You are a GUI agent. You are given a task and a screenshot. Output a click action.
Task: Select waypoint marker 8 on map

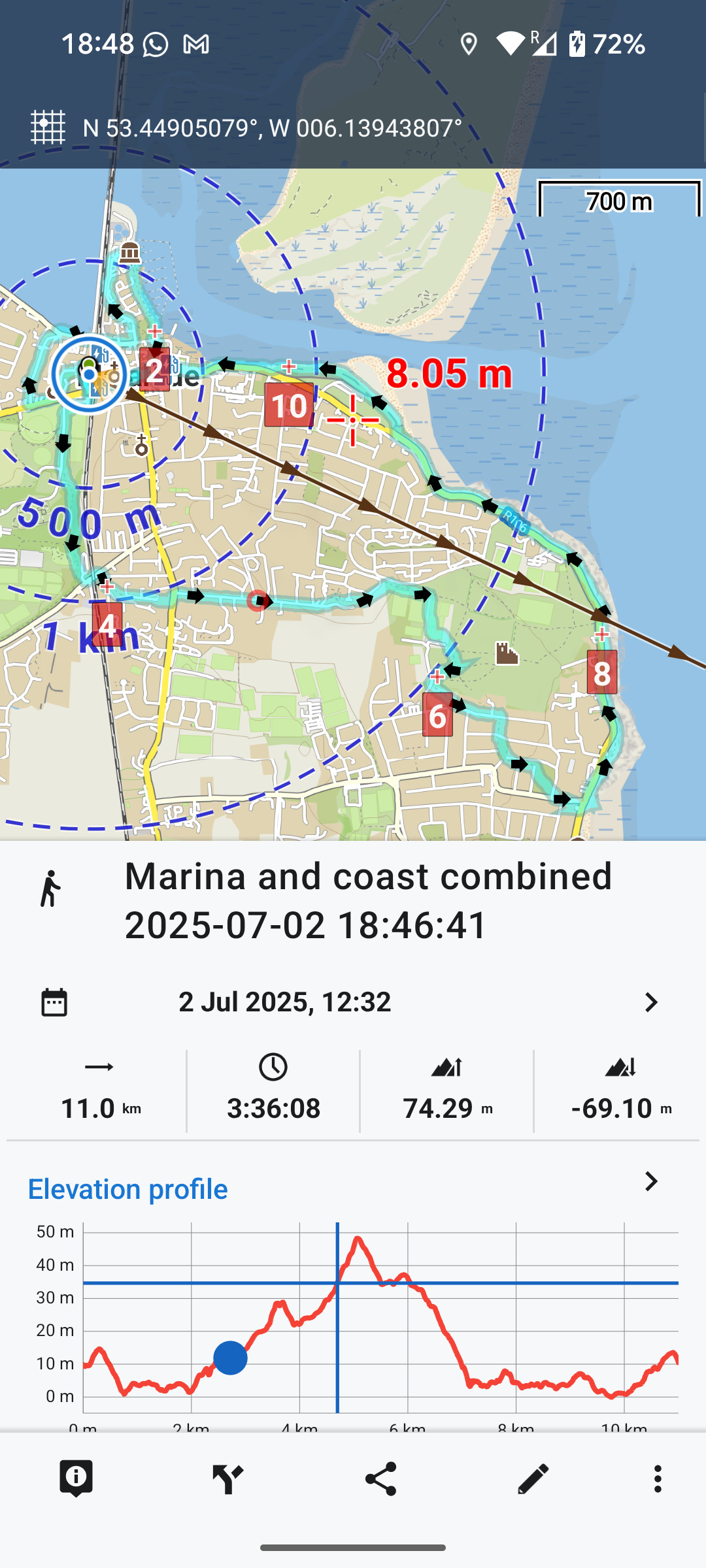[601, 673]
